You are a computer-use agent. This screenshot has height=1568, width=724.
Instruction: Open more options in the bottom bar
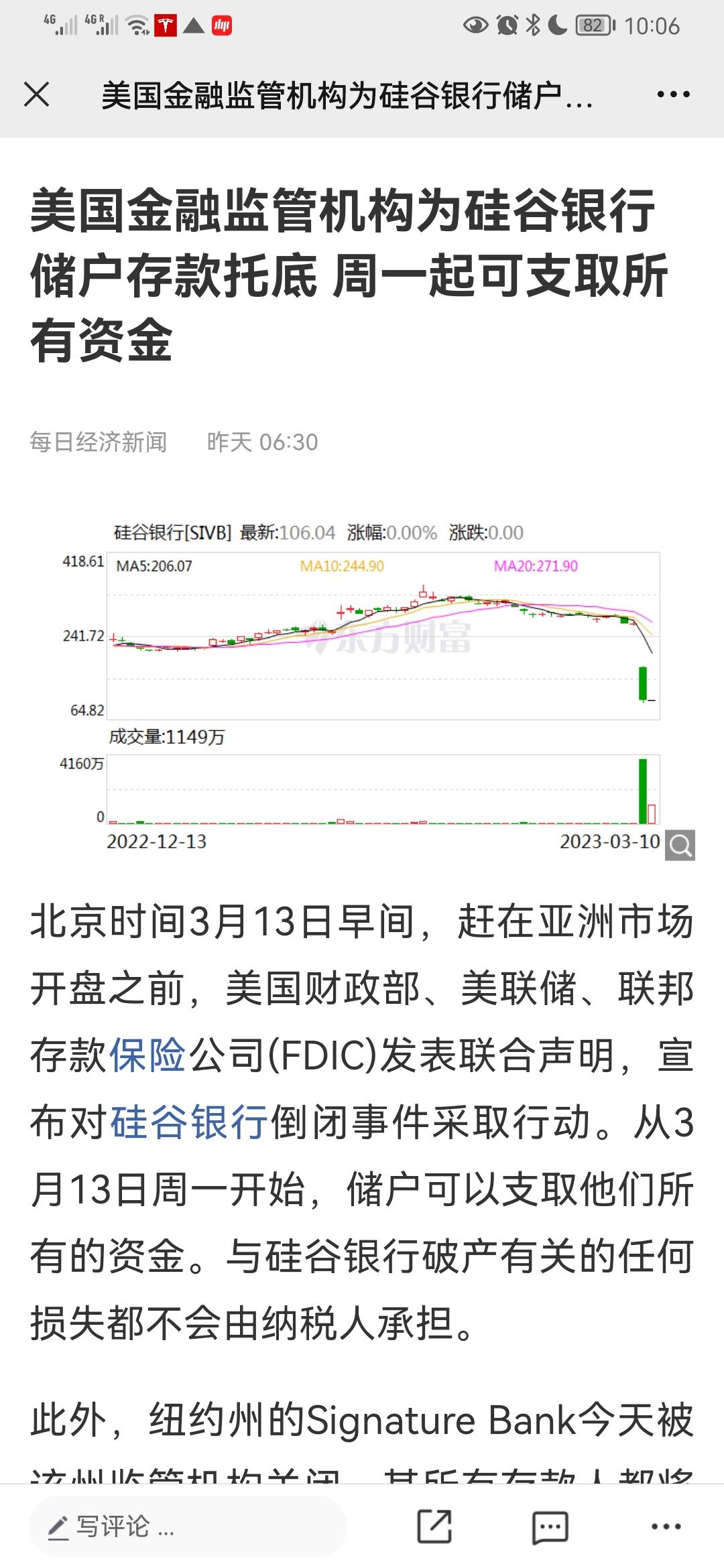pos(666,1527)
